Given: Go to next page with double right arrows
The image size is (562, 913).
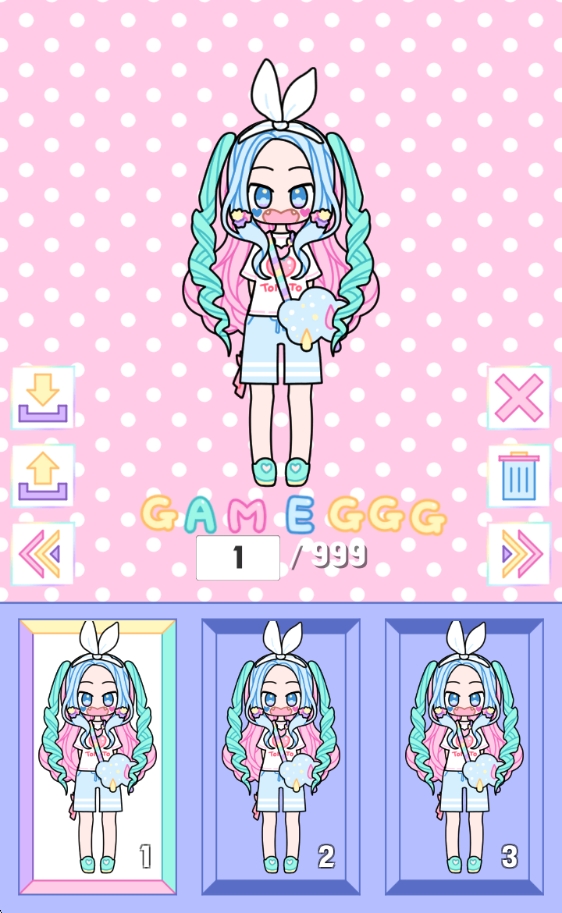Looking at the screenshot, I should (518, 554).
